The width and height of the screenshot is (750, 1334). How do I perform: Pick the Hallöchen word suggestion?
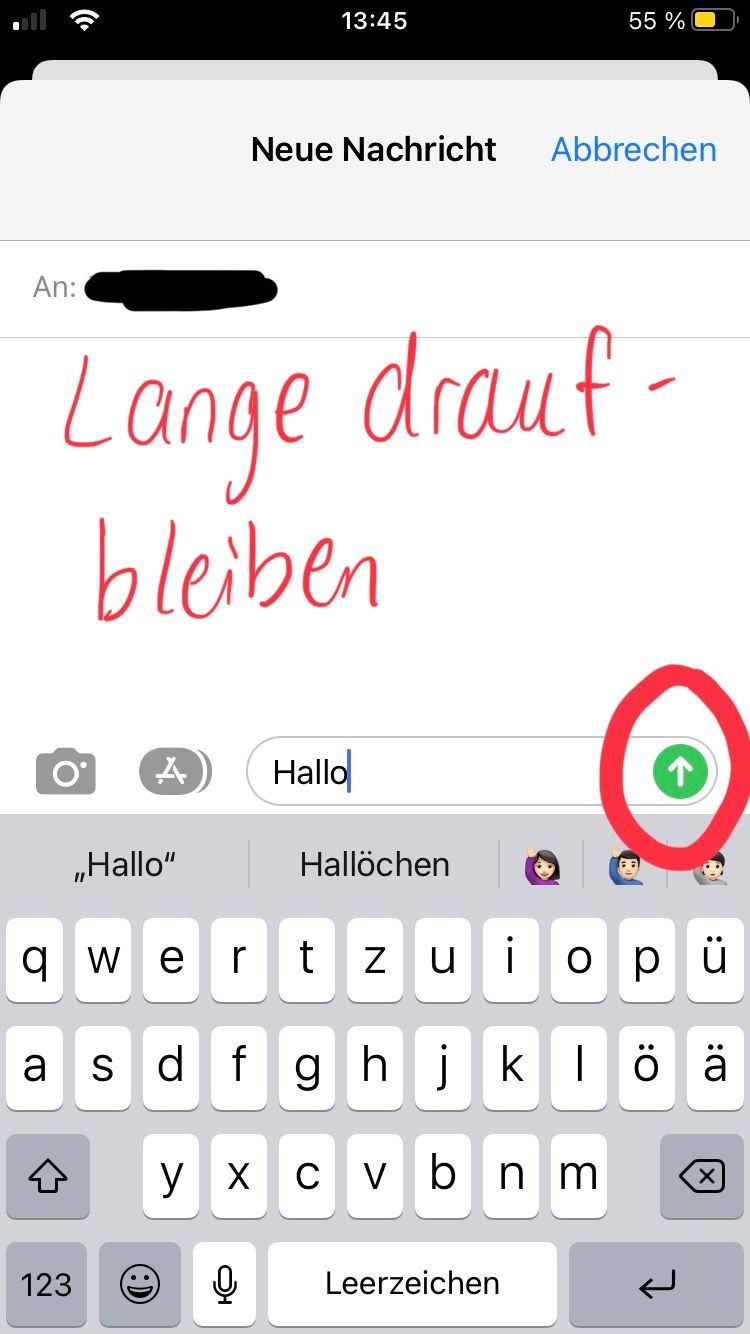pos(374,864)
